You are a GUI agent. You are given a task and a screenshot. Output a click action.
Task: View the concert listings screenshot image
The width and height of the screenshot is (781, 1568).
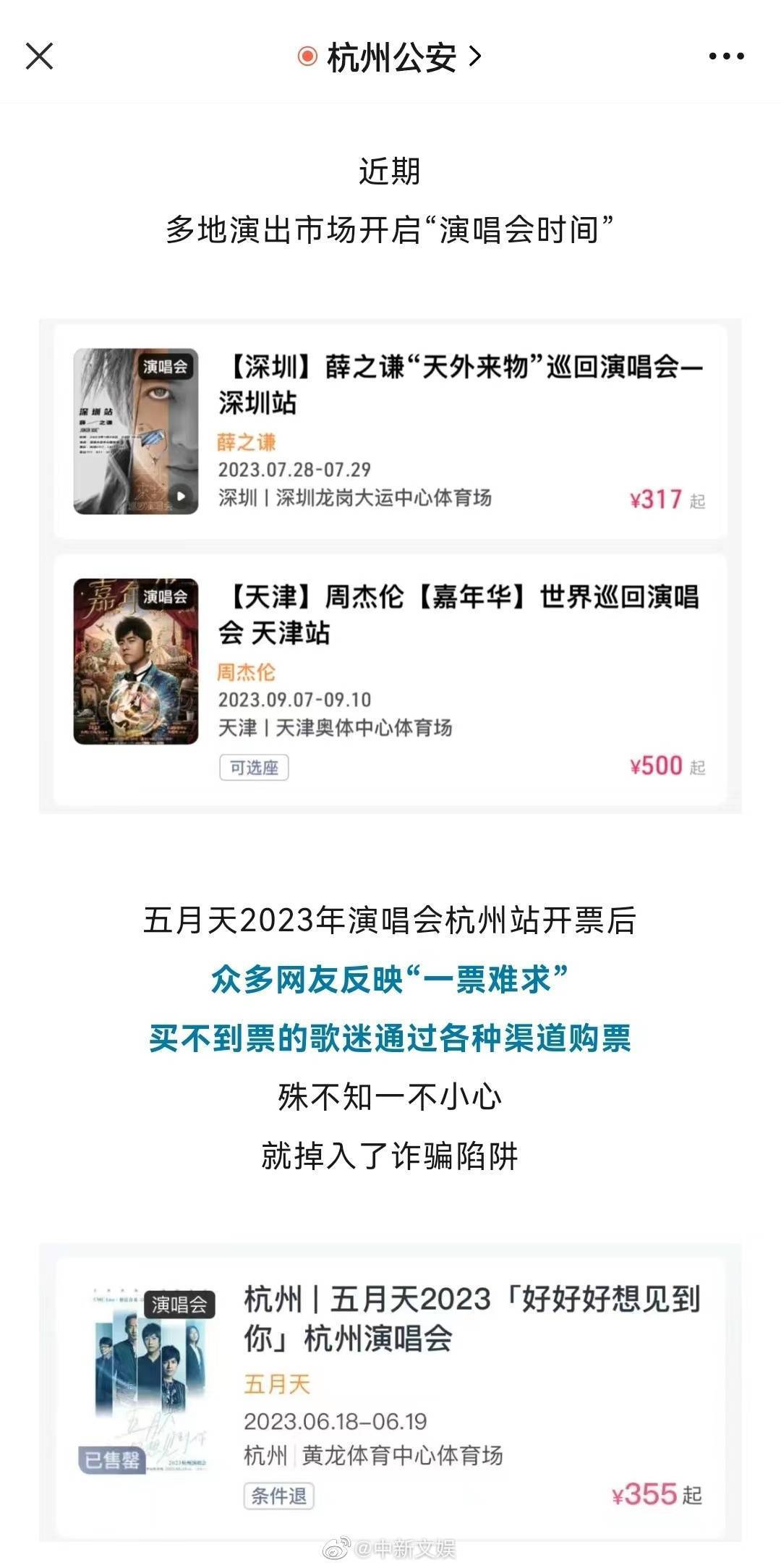(390, 566)
